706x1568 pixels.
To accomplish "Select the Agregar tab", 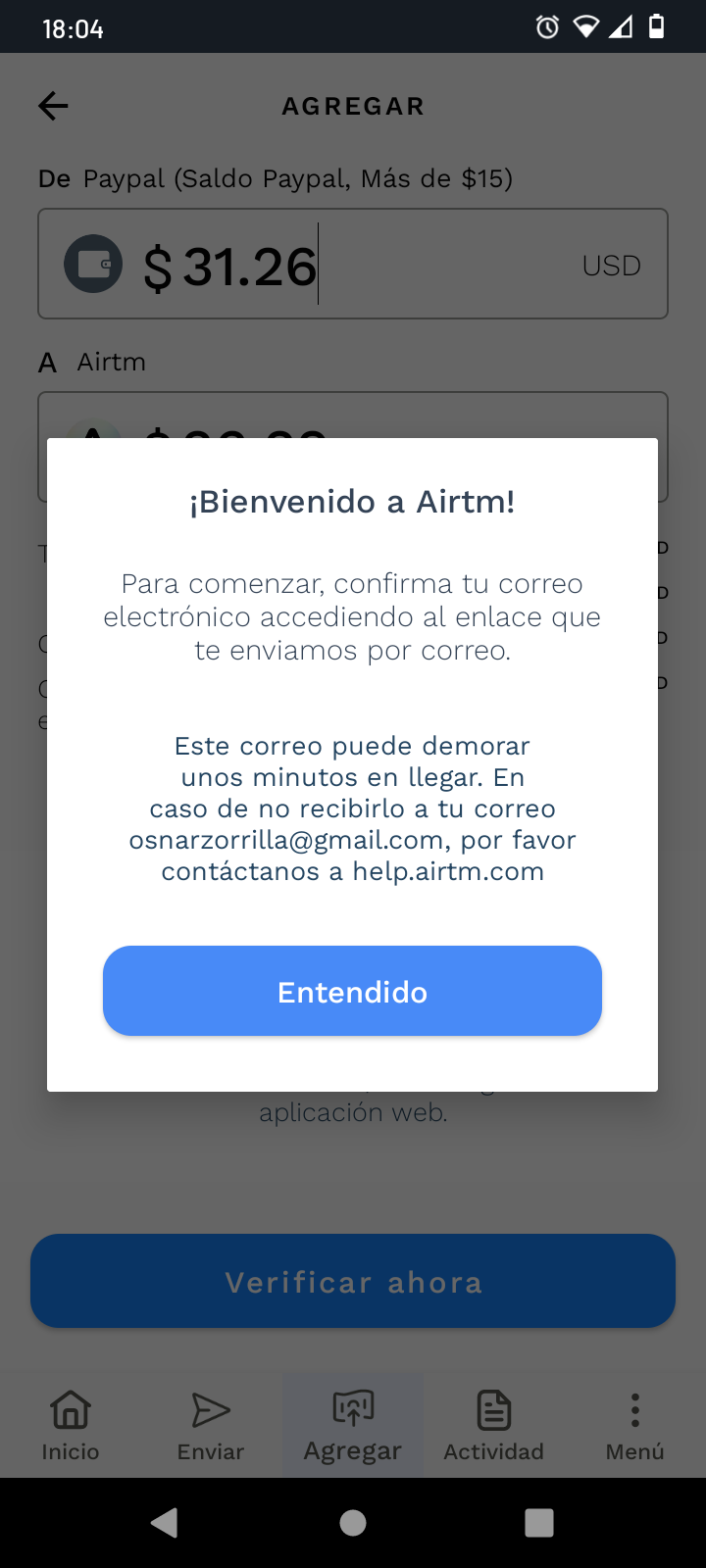I will 353,1426.
